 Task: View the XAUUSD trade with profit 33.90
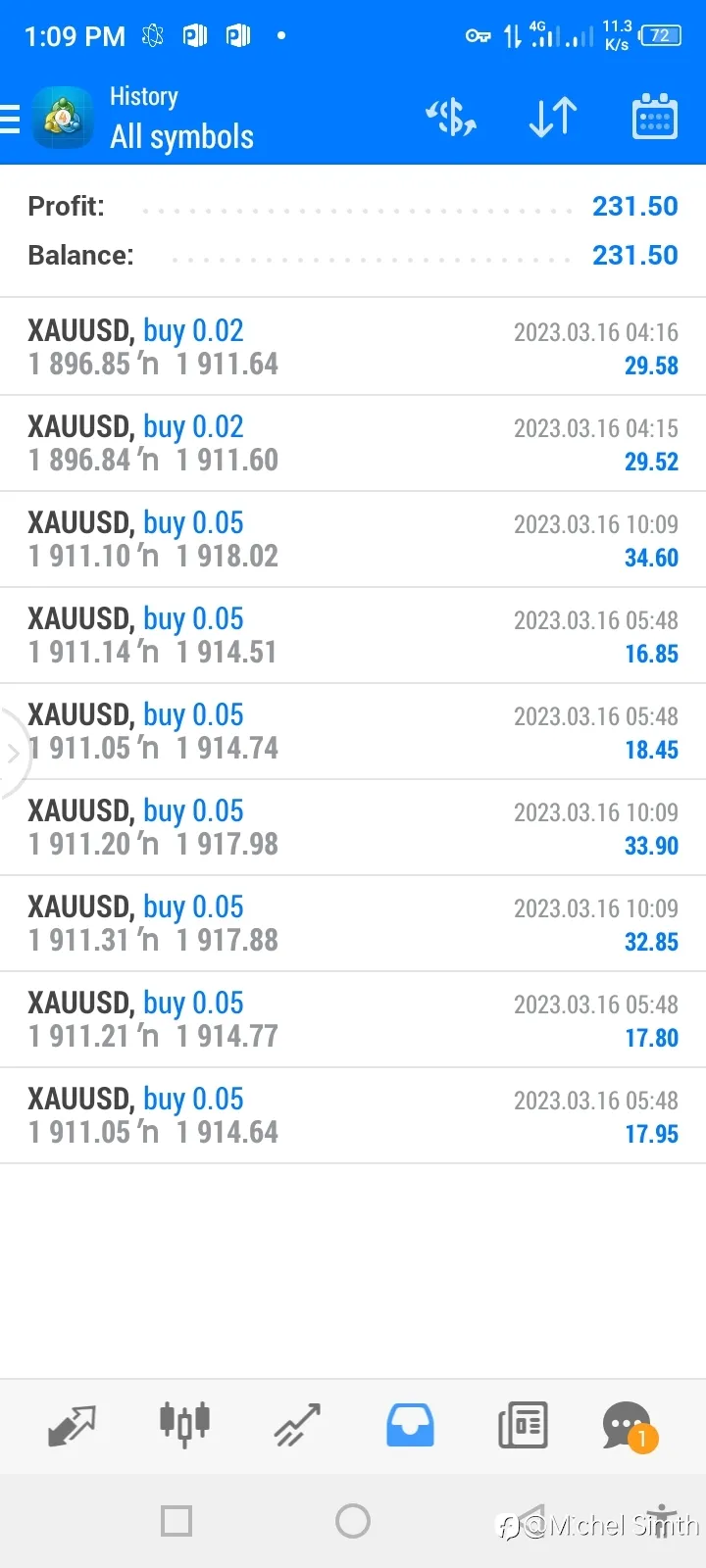[353, 827]
